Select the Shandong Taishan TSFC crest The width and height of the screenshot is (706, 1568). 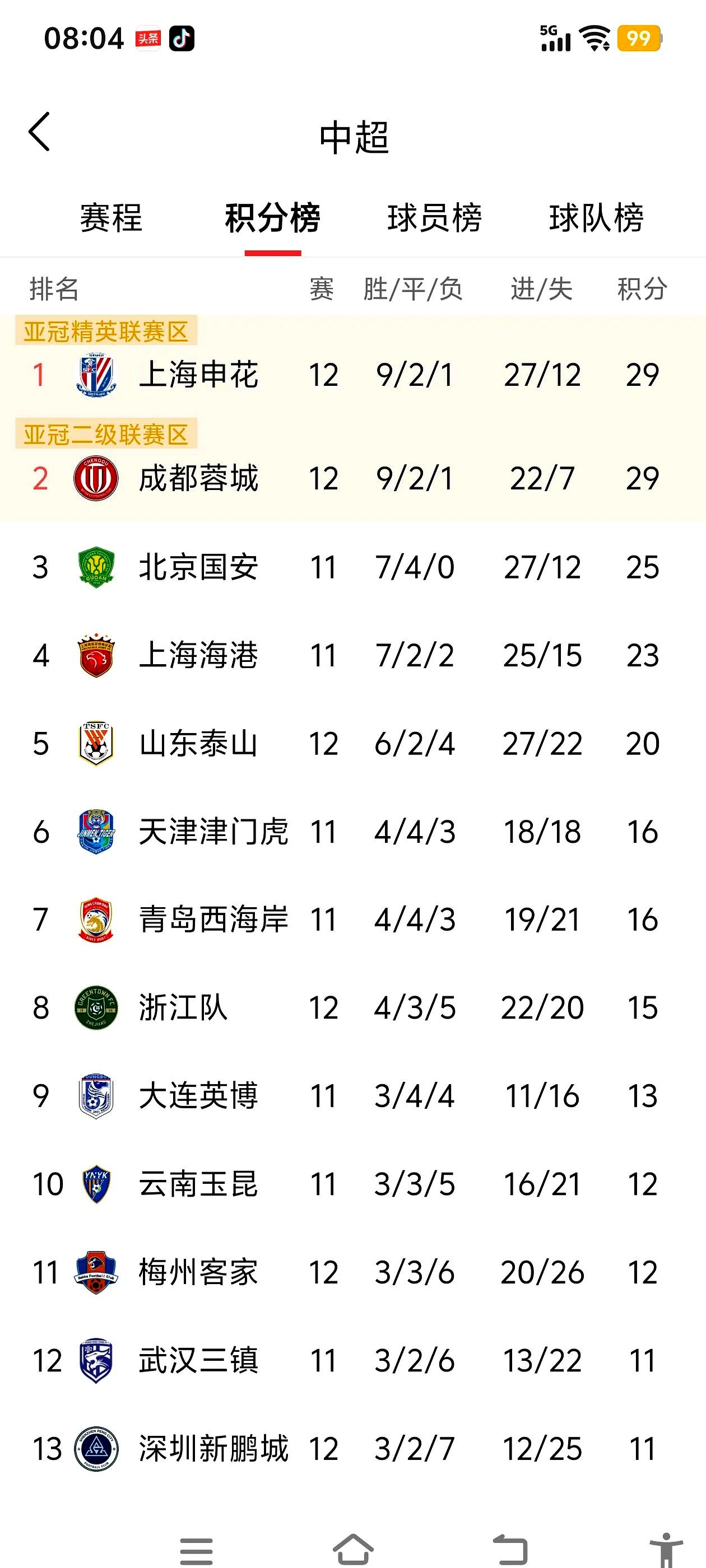pos(95,744)
